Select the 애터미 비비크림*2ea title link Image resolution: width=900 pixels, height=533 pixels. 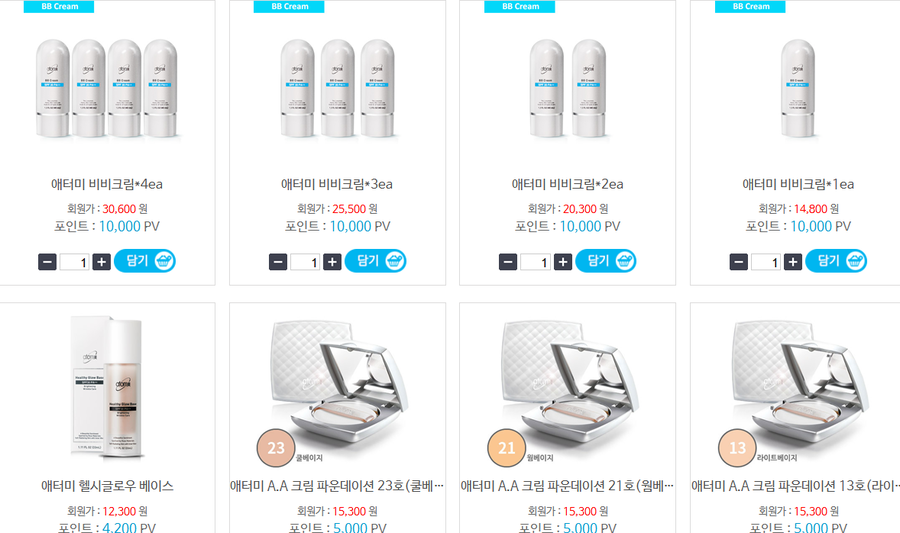(567, 184)
